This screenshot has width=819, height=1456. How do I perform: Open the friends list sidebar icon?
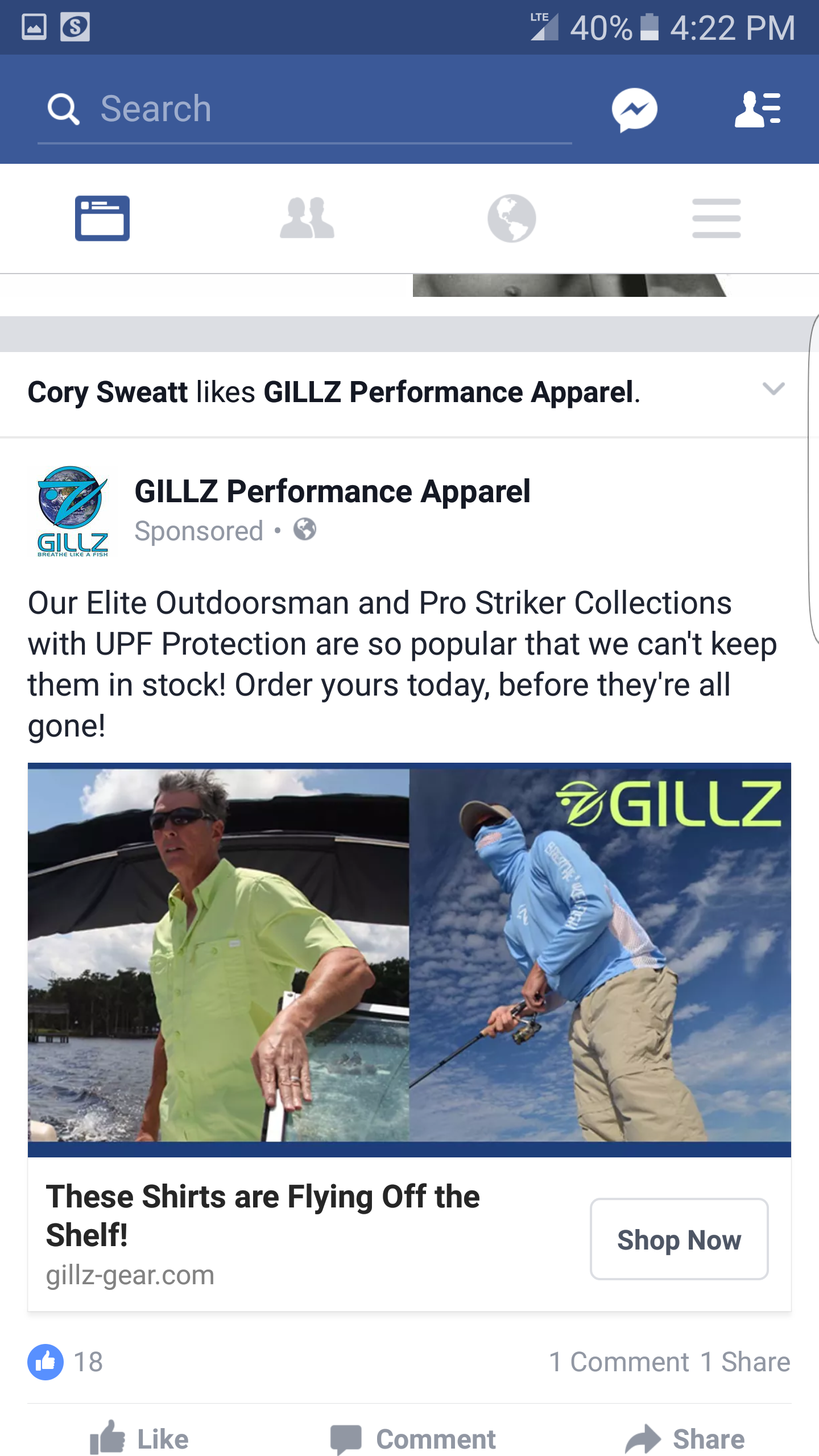coord(758,109)
